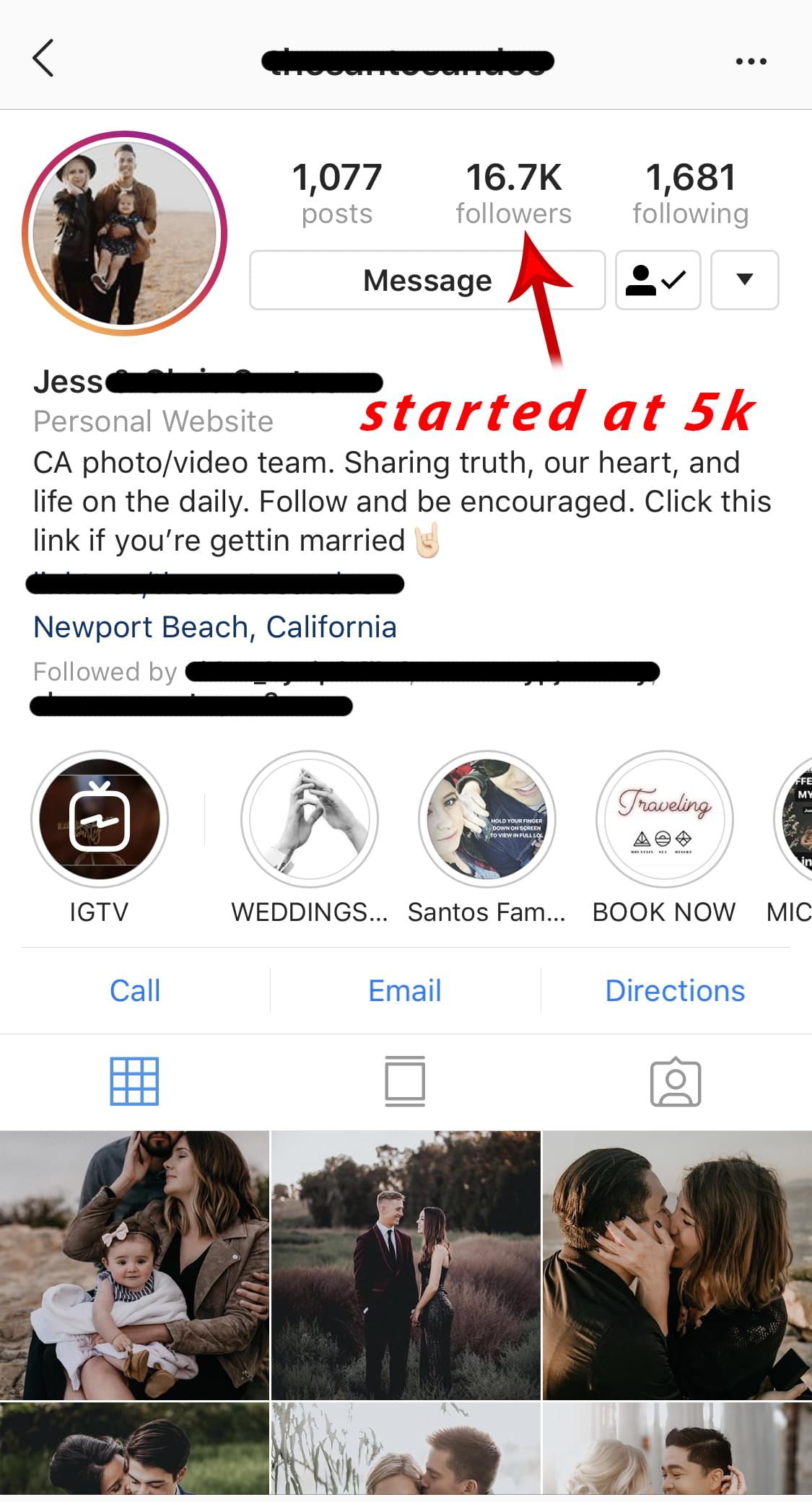This screenshot has width=812, height=1502.
Task: View the profile picture story
Action: [x=125, y=233]
